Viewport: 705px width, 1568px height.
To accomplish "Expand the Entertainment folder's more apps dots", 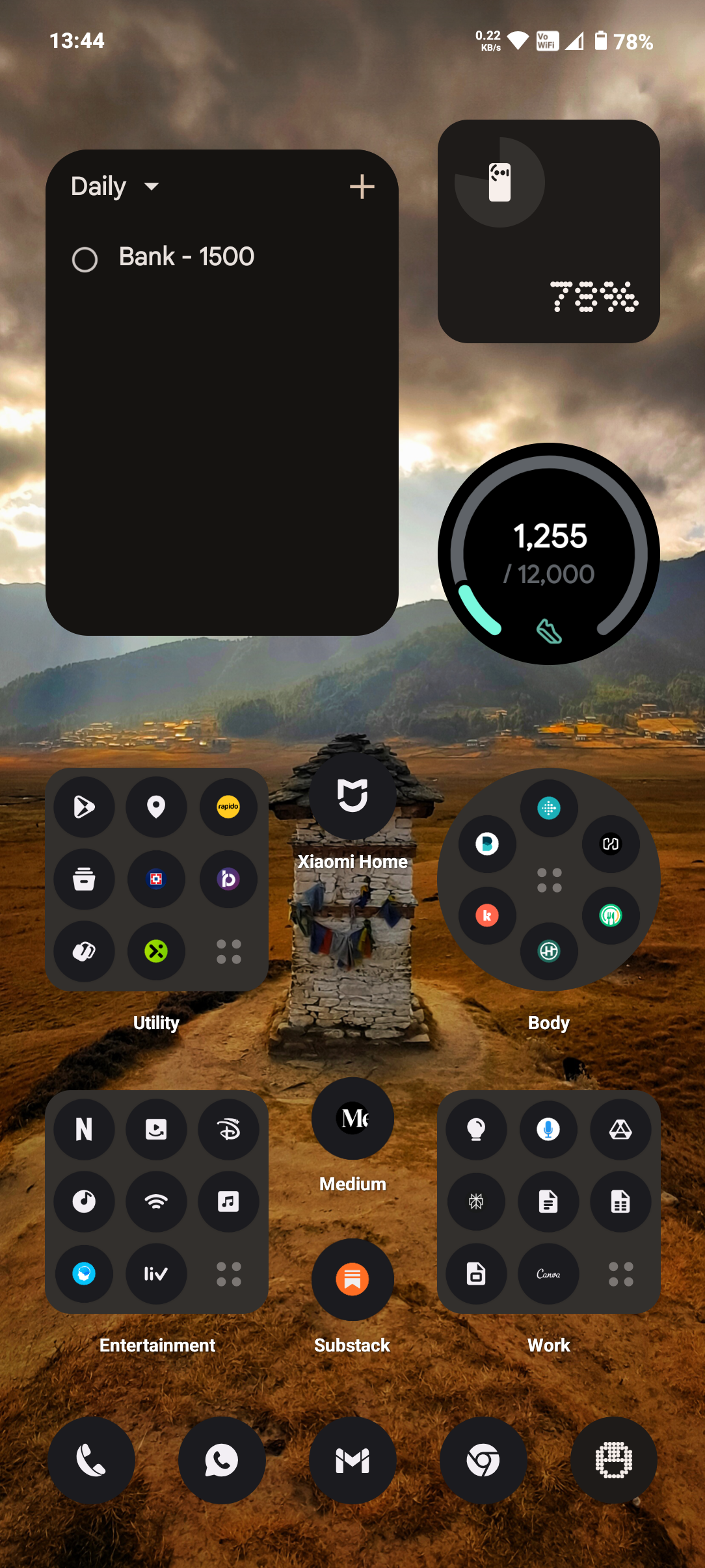I will [228, 1274].
